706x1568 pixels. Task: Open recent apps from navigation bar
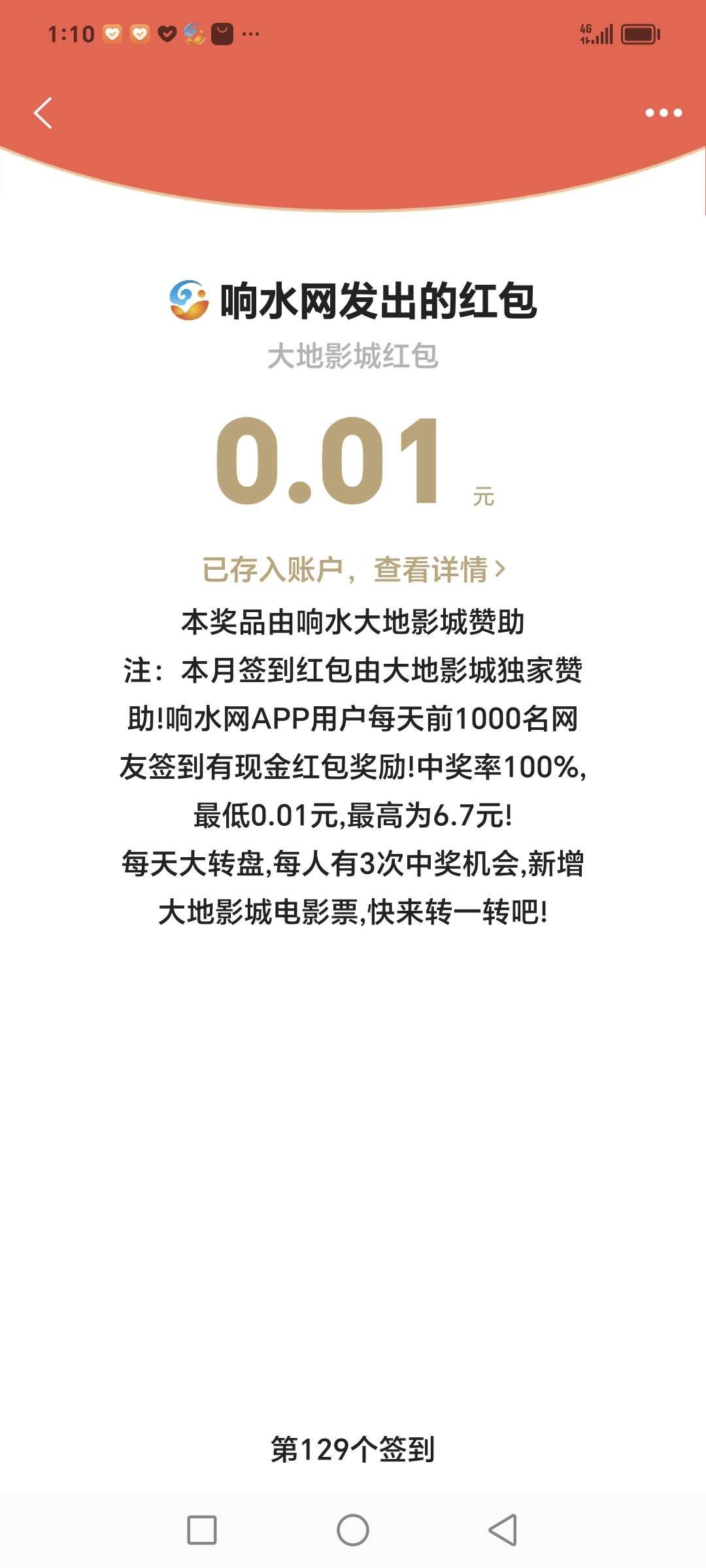click(x=202, y=1530)
